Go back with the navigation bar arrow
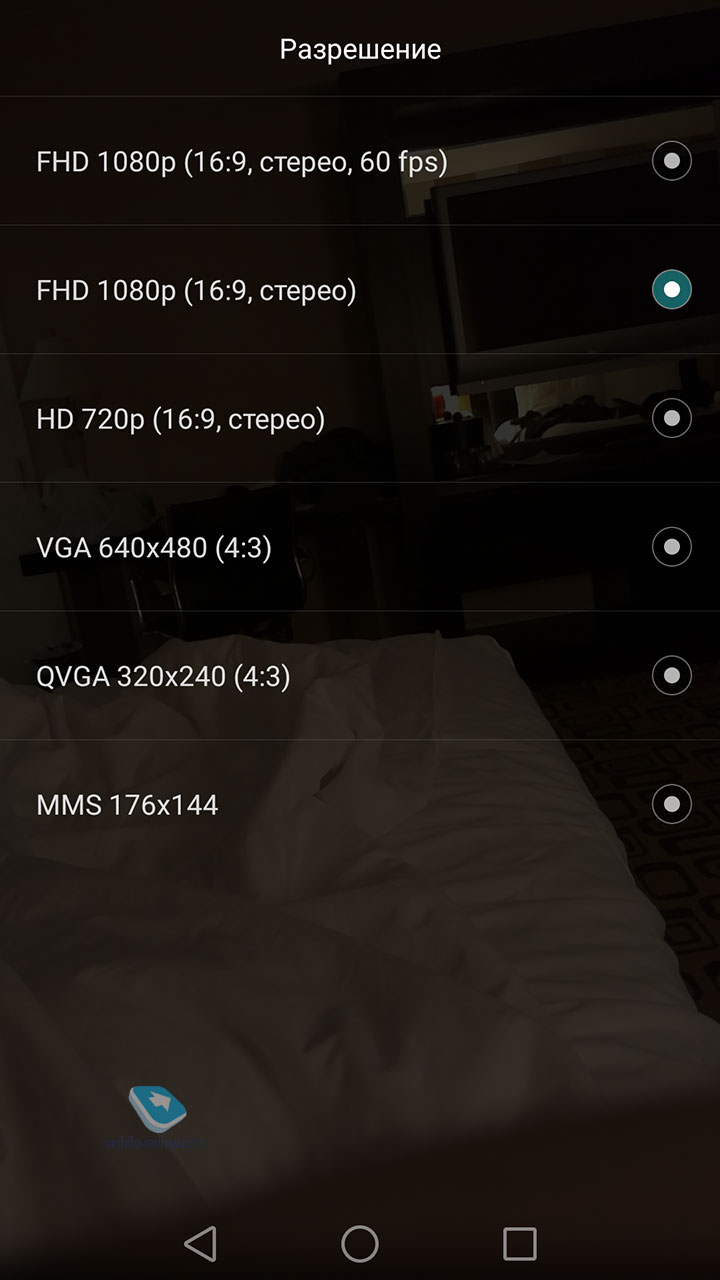This screenshot has width=720, height=1280. tap(200, 1244)
